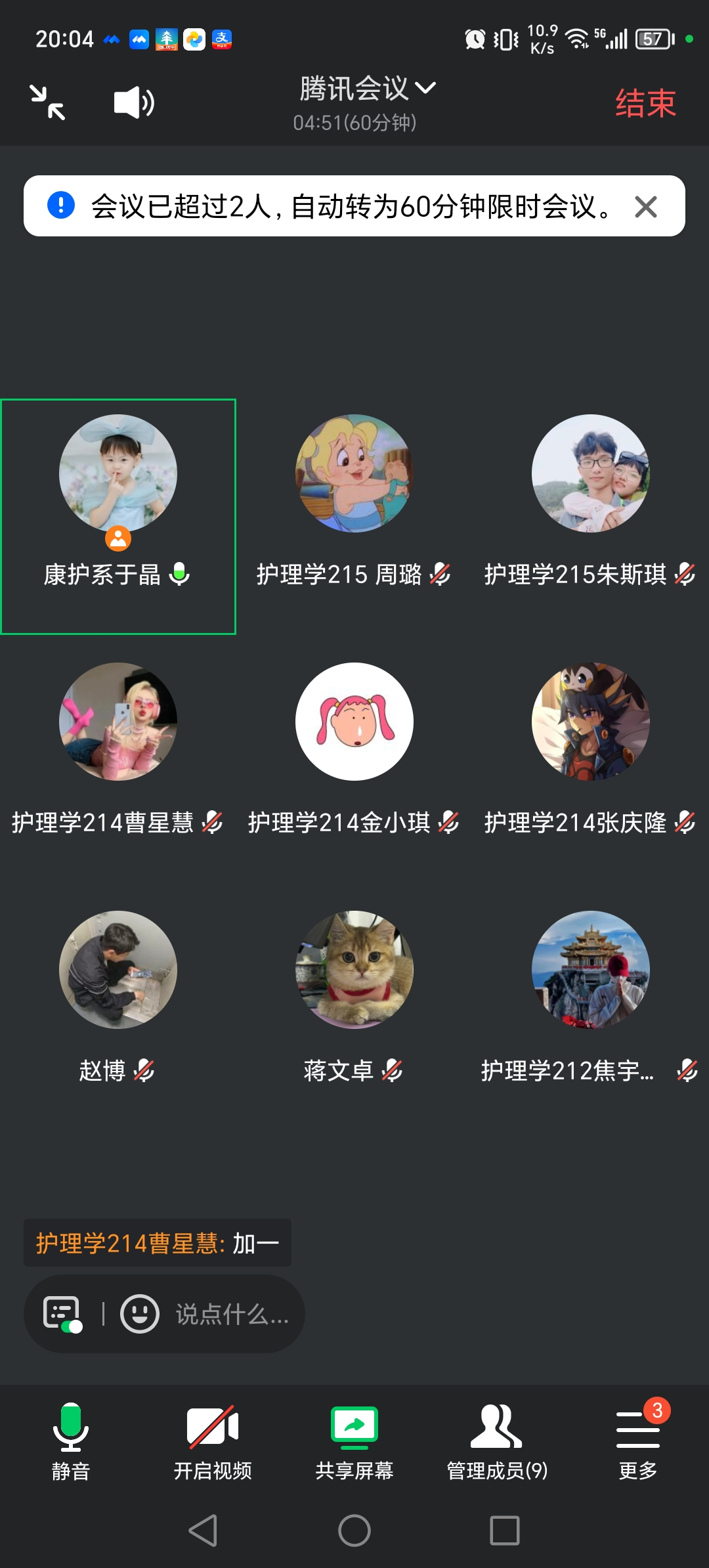This screenshot has height=1568, width=709.
Task: Toggle the chat bubble display icon
Action: click(62, 1314)
